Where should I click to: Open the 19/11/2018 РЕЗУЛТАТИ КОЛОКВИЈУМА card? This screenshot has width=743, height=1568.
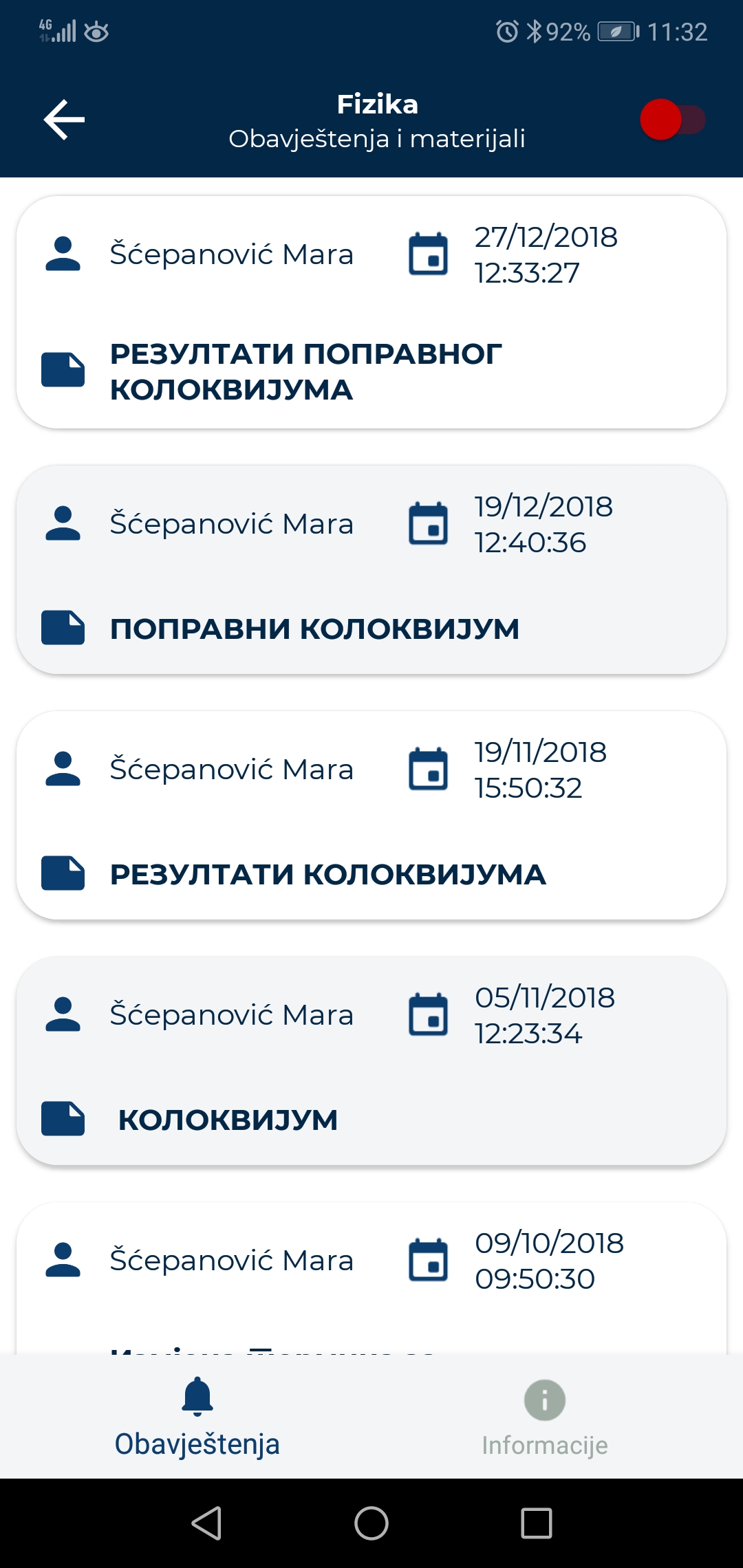point(371,815)
